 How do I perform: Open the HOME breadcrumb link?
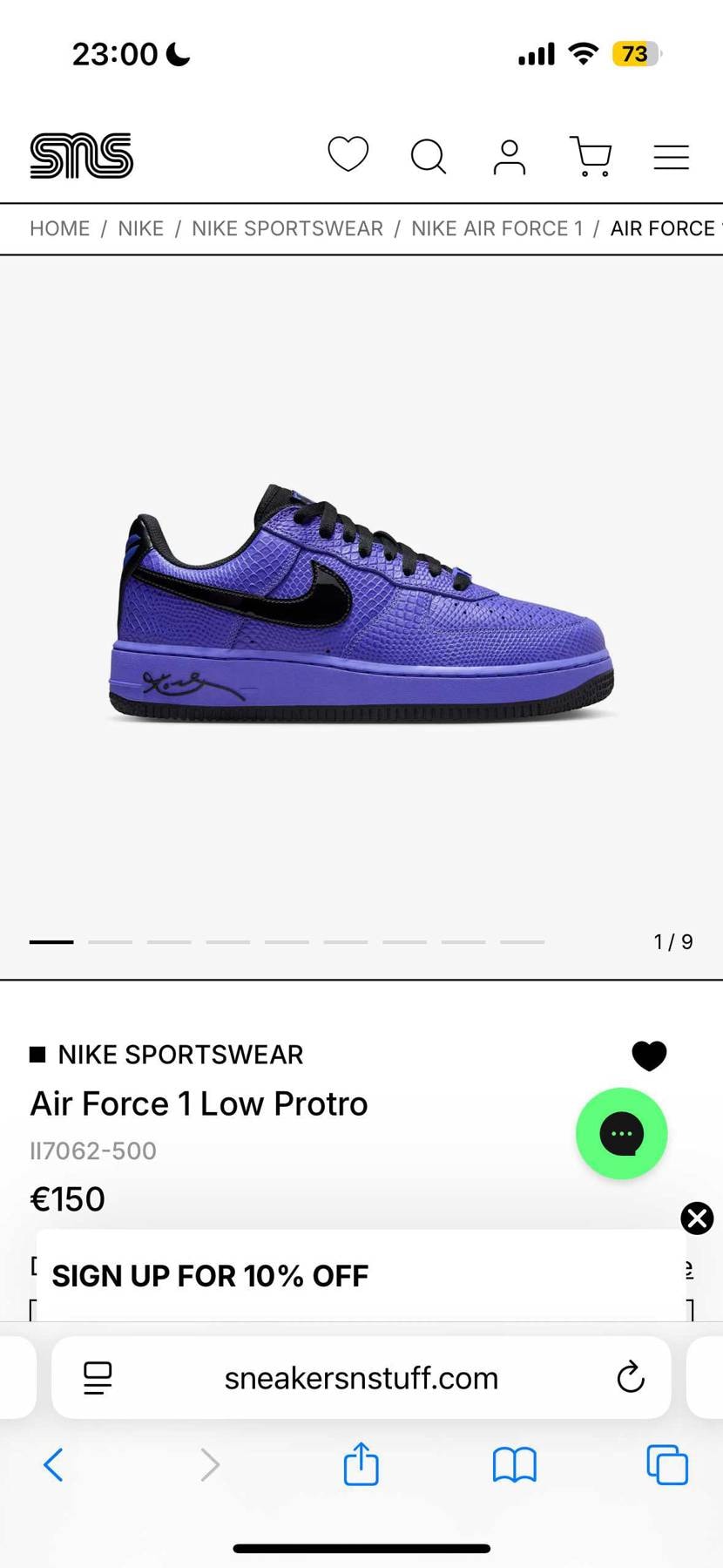tap(60, 228)
